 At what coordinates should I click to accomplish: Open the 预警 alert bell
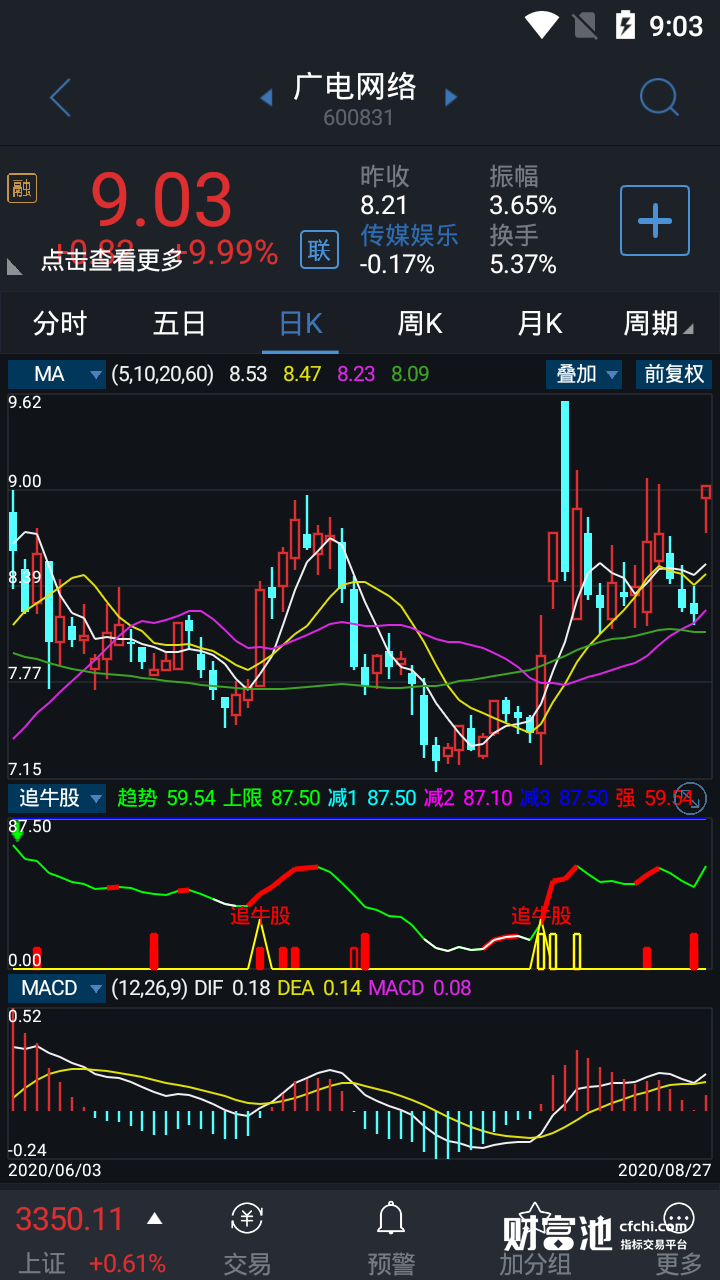(x=390, y=1238)
